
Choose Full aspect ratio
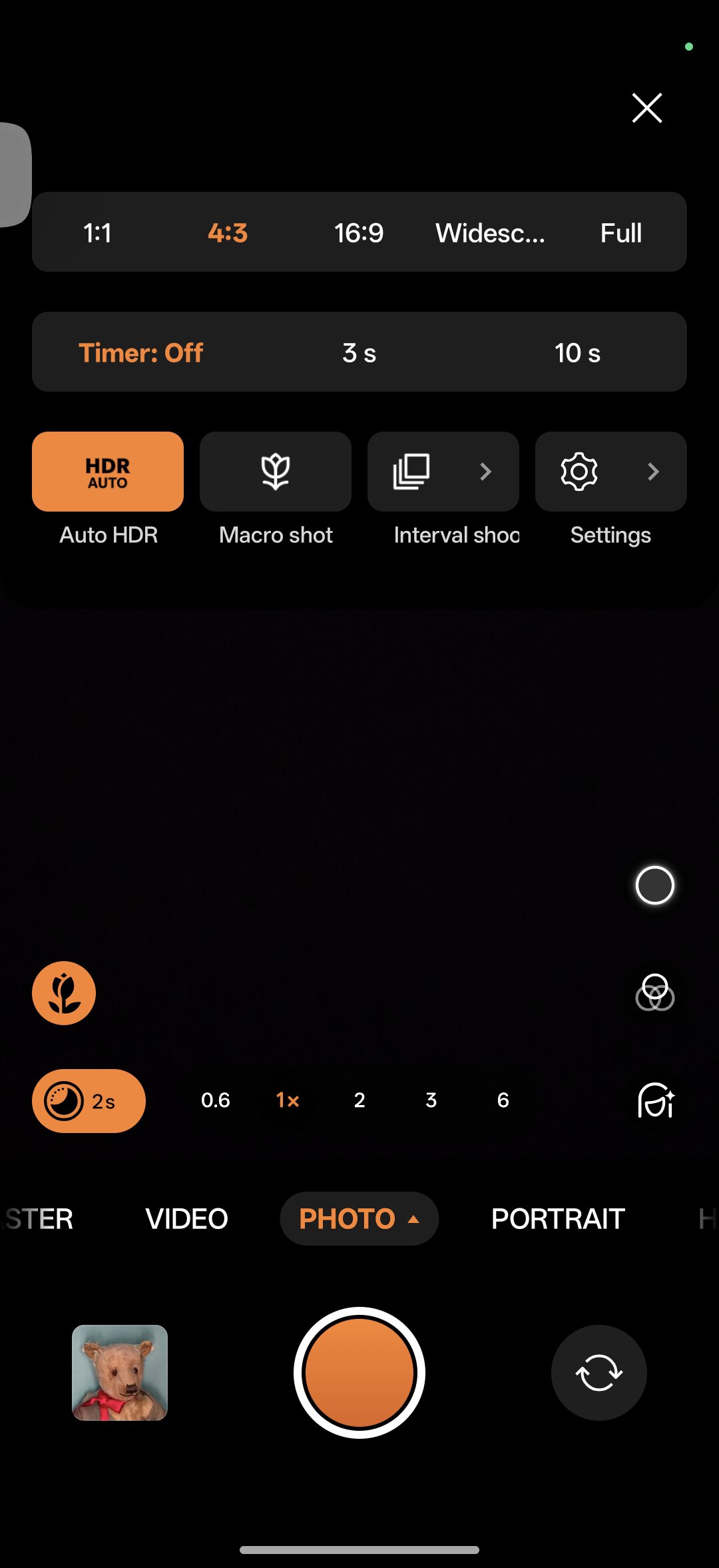(620, 232)
